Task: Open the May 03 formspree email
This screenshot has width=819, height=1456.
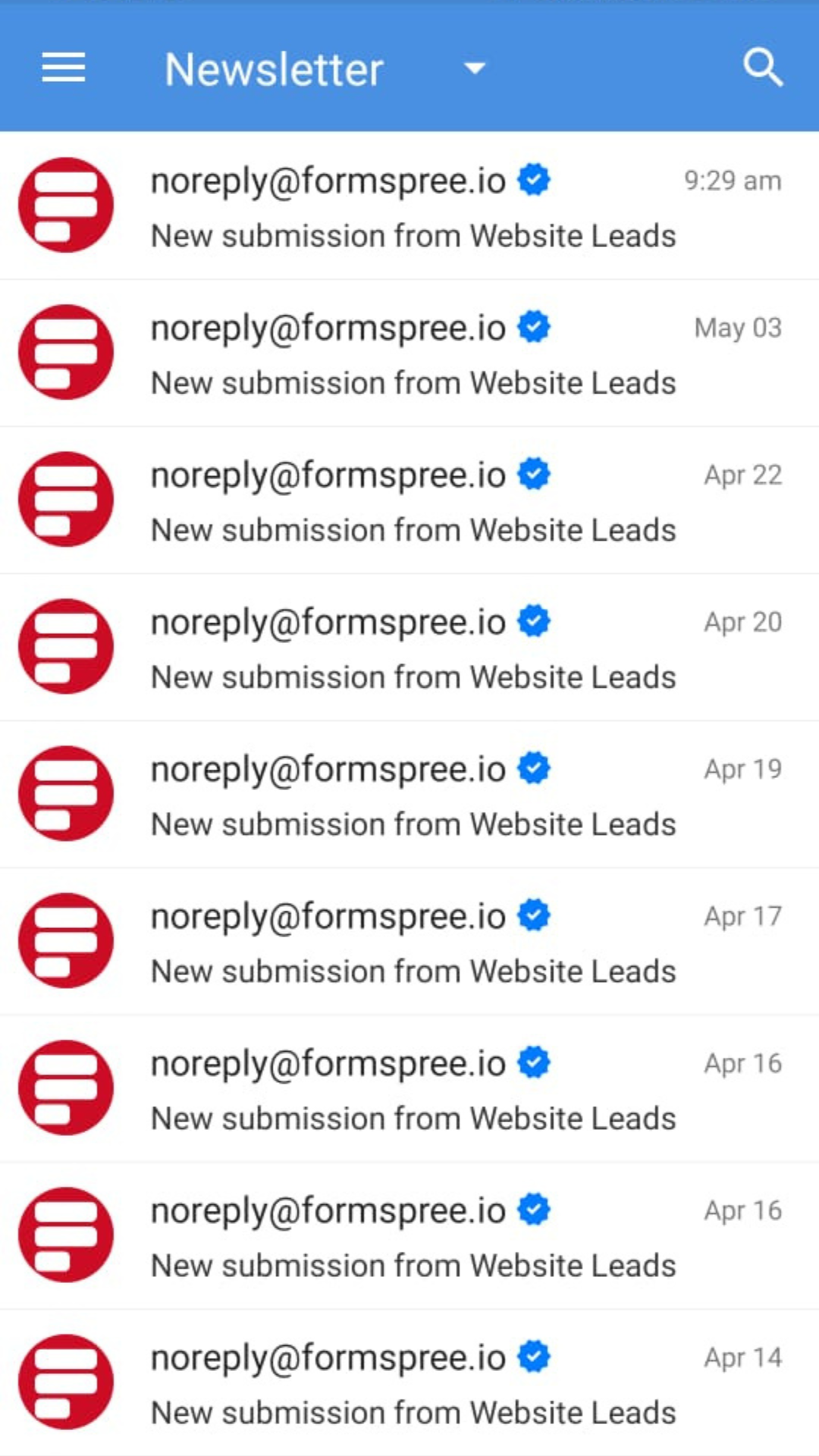Action: (413, 354)
